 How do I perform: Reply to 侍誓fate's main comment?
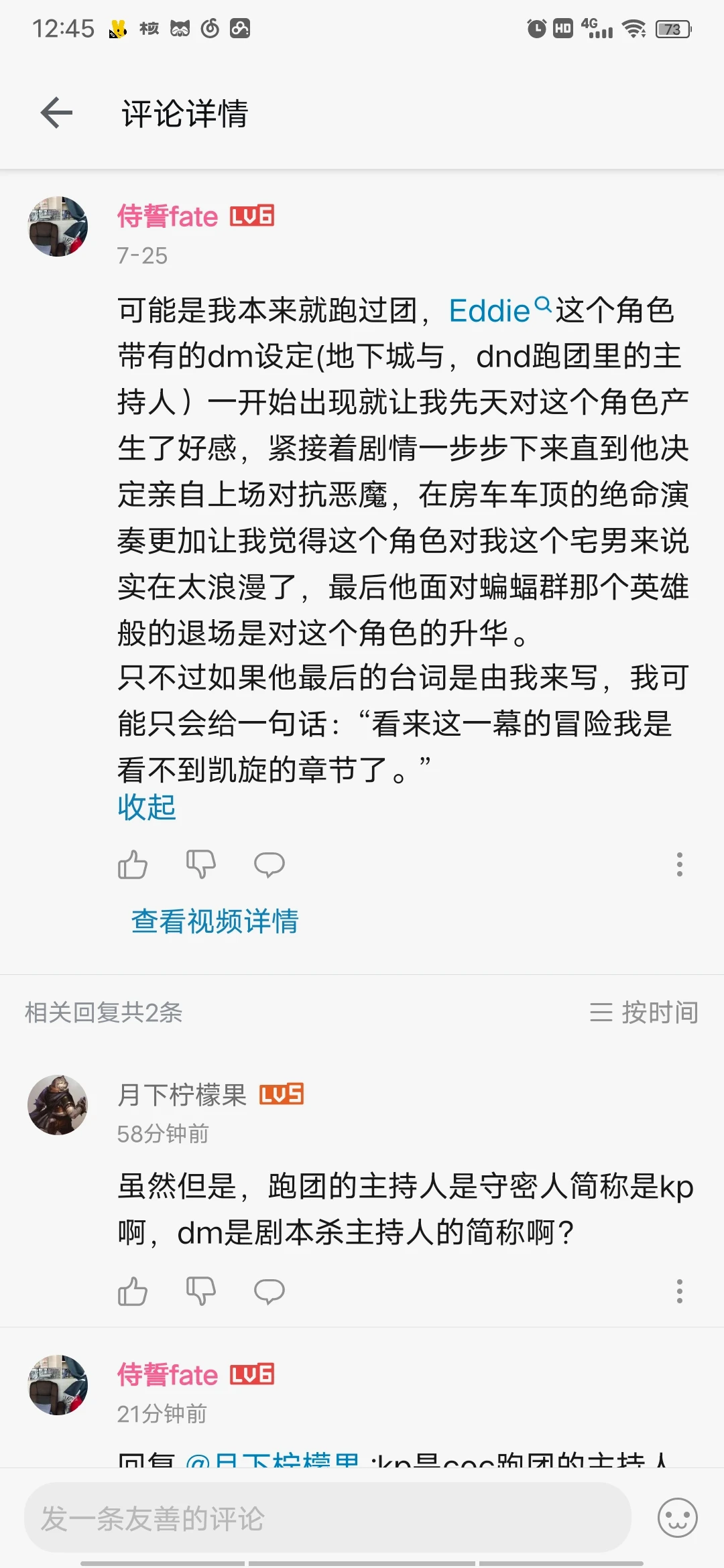coord(269,864)
